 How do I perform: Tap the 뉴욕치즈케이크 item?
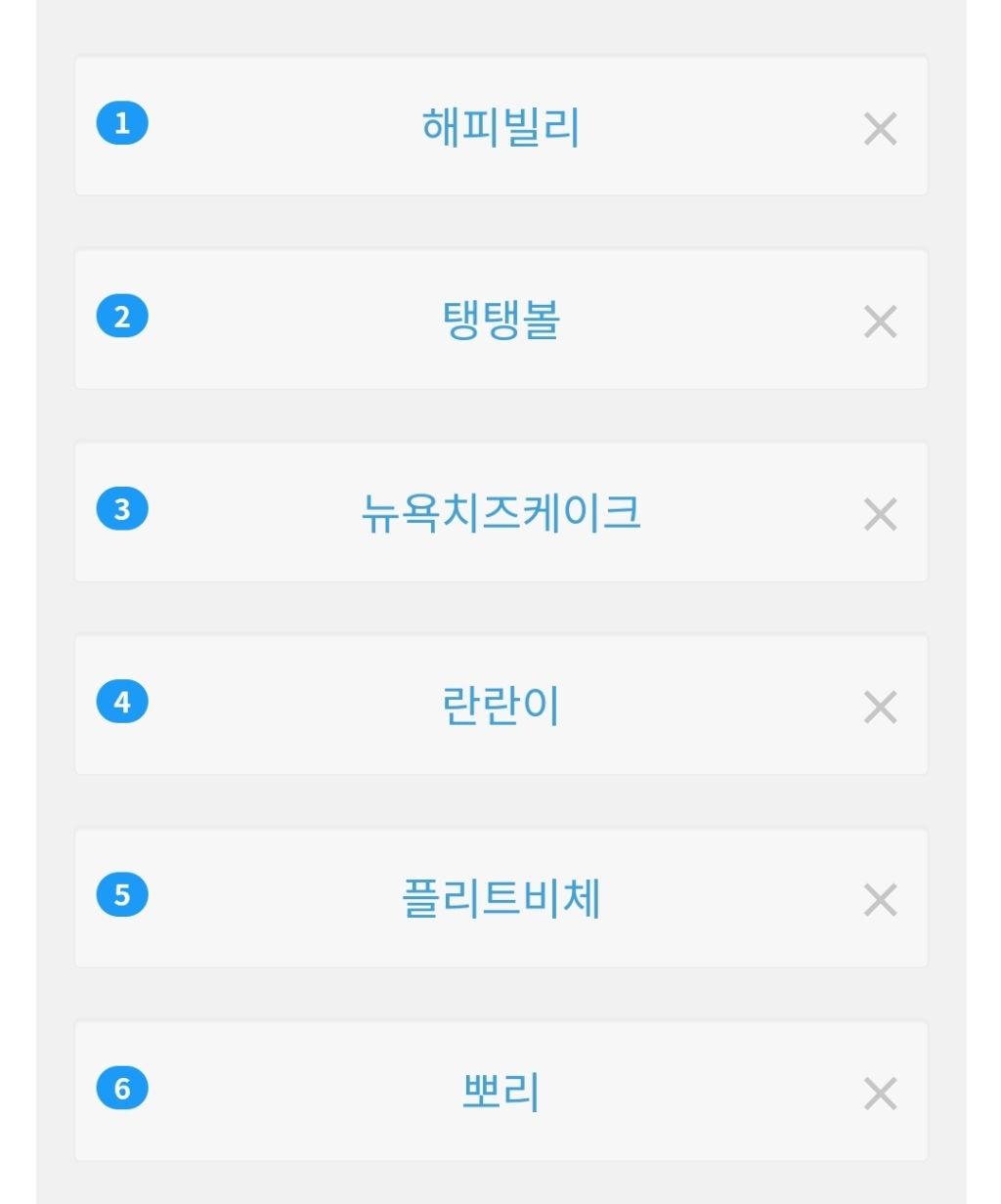pyautogui.click(x=500, y=513)
